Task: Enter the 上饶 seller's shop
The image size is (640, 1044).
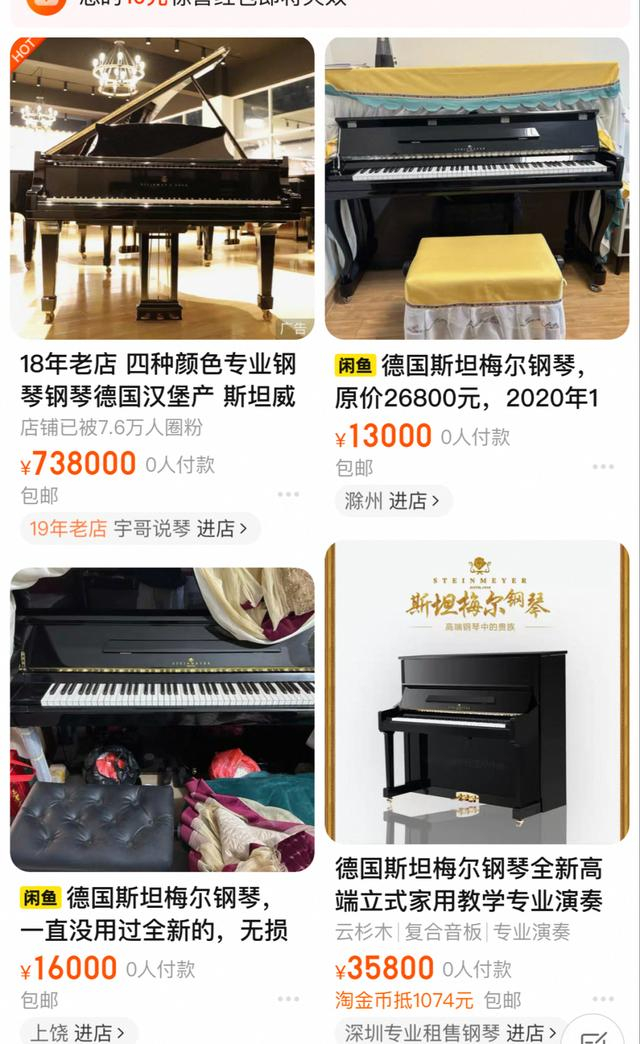Action: (x=78, y=1031)
